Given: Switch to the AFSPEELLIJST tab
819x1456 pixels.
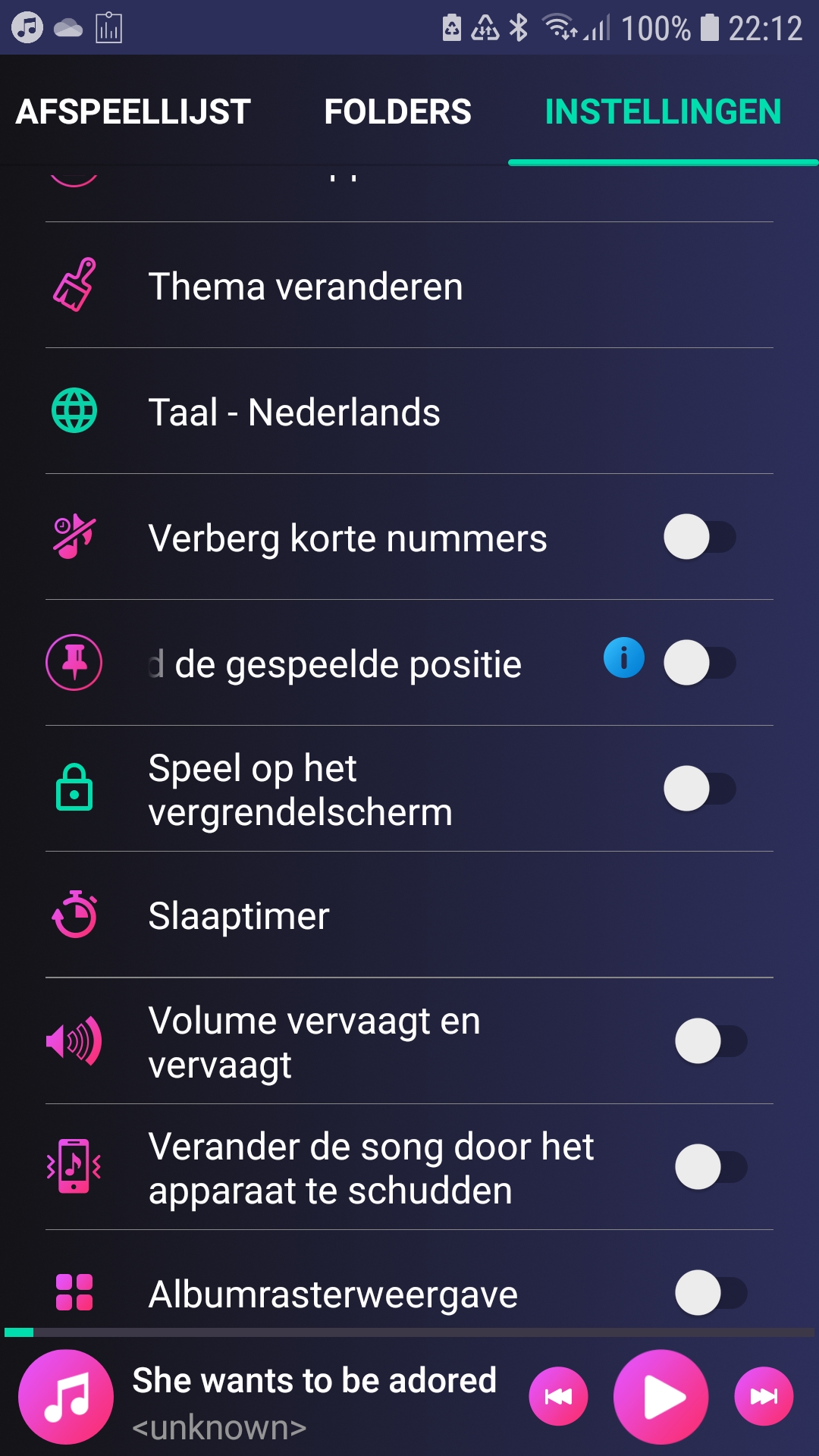Looking at the screenshot, I should pyautogui.click(x=131, y=111).
